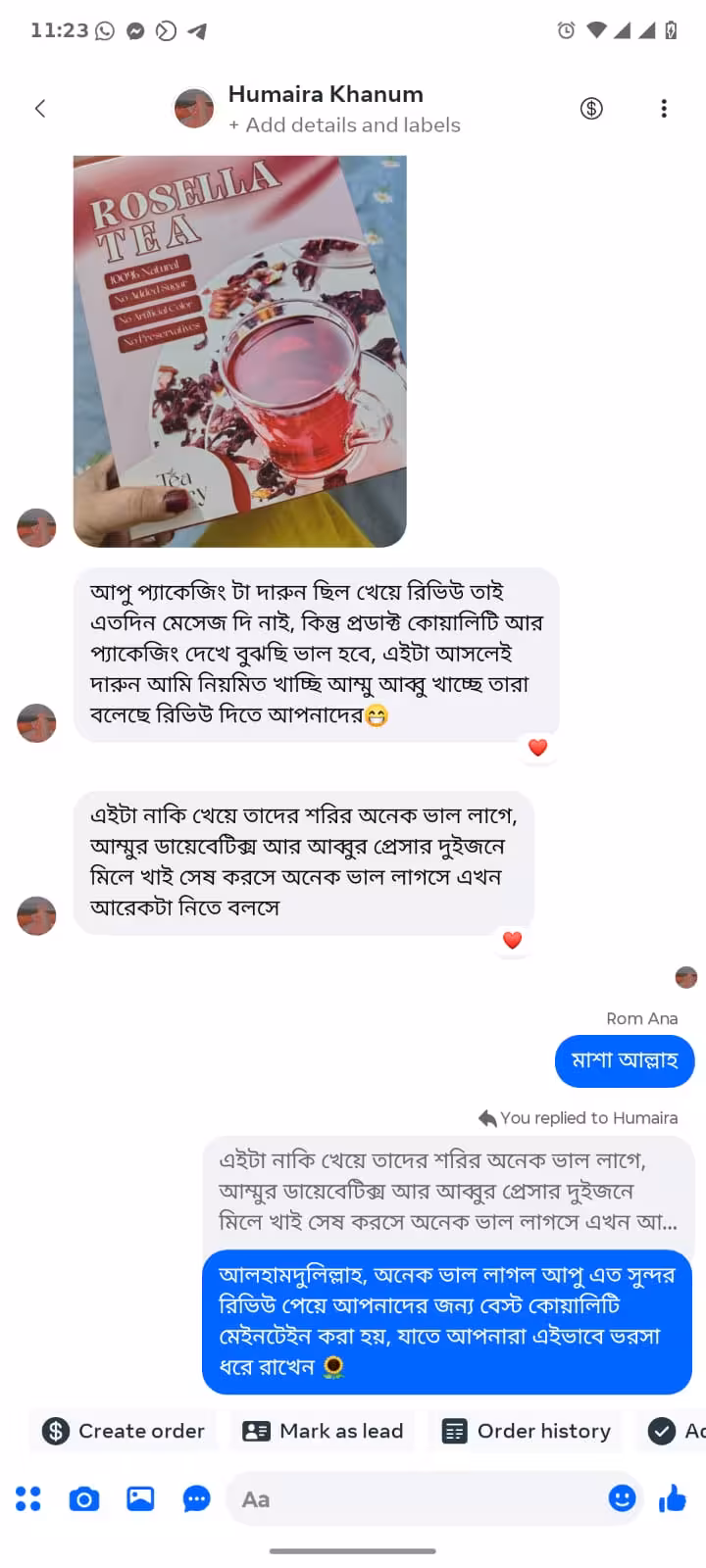Open Humaira Khanum's profile picture in header
This screenshot has height=1568, width=706.
click(x=194, y=109)
